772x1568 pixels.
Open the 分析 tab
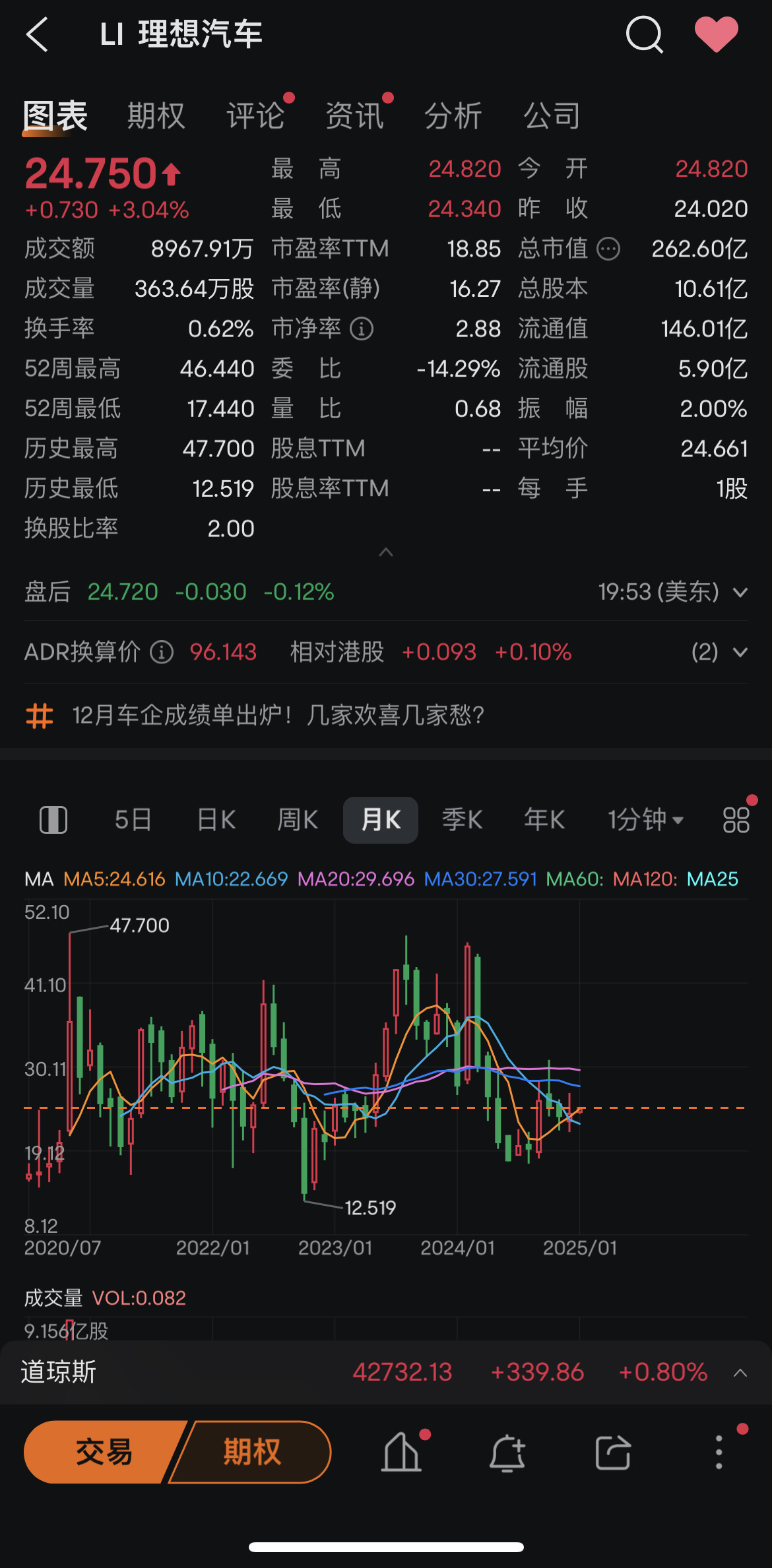tap(453, 116)
